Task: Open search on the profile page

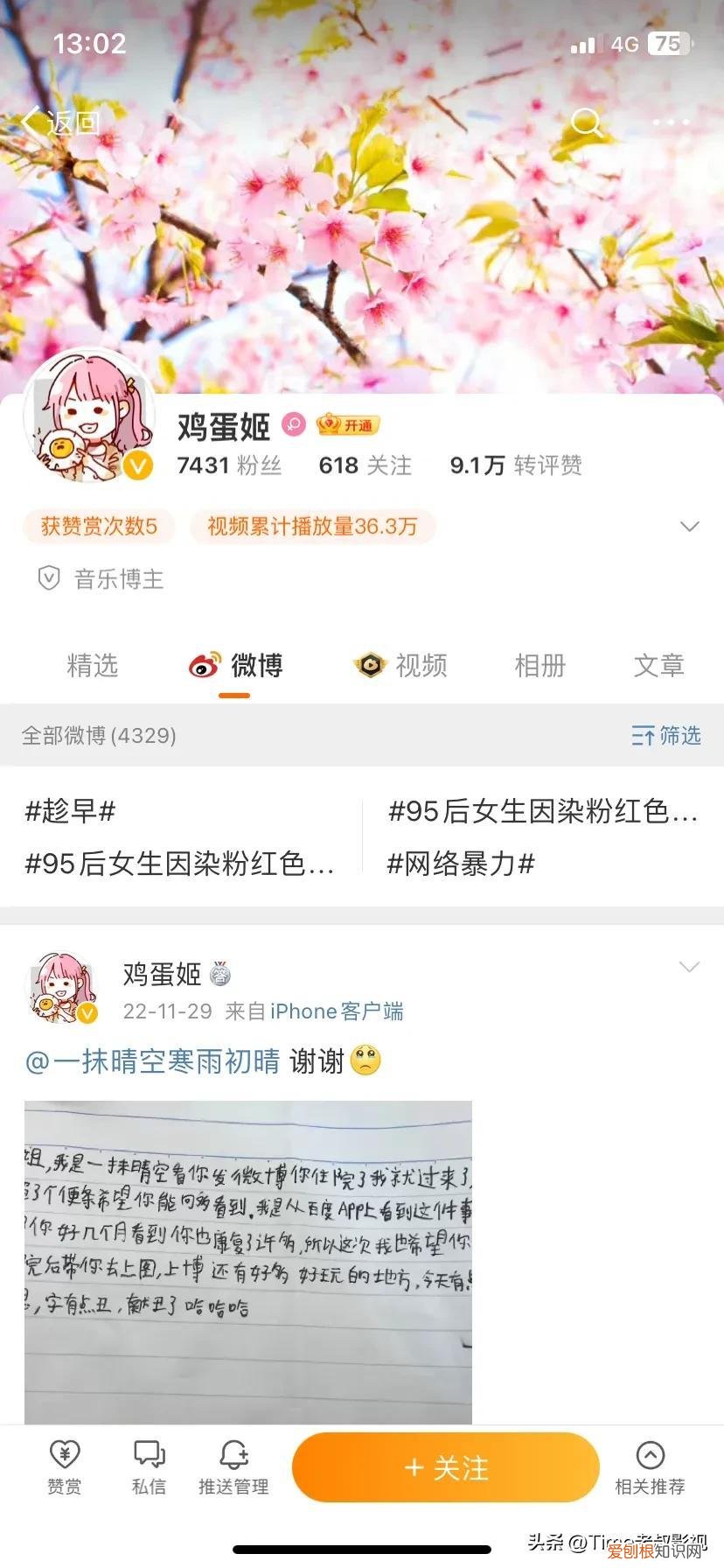Action: tap(585, 122)
